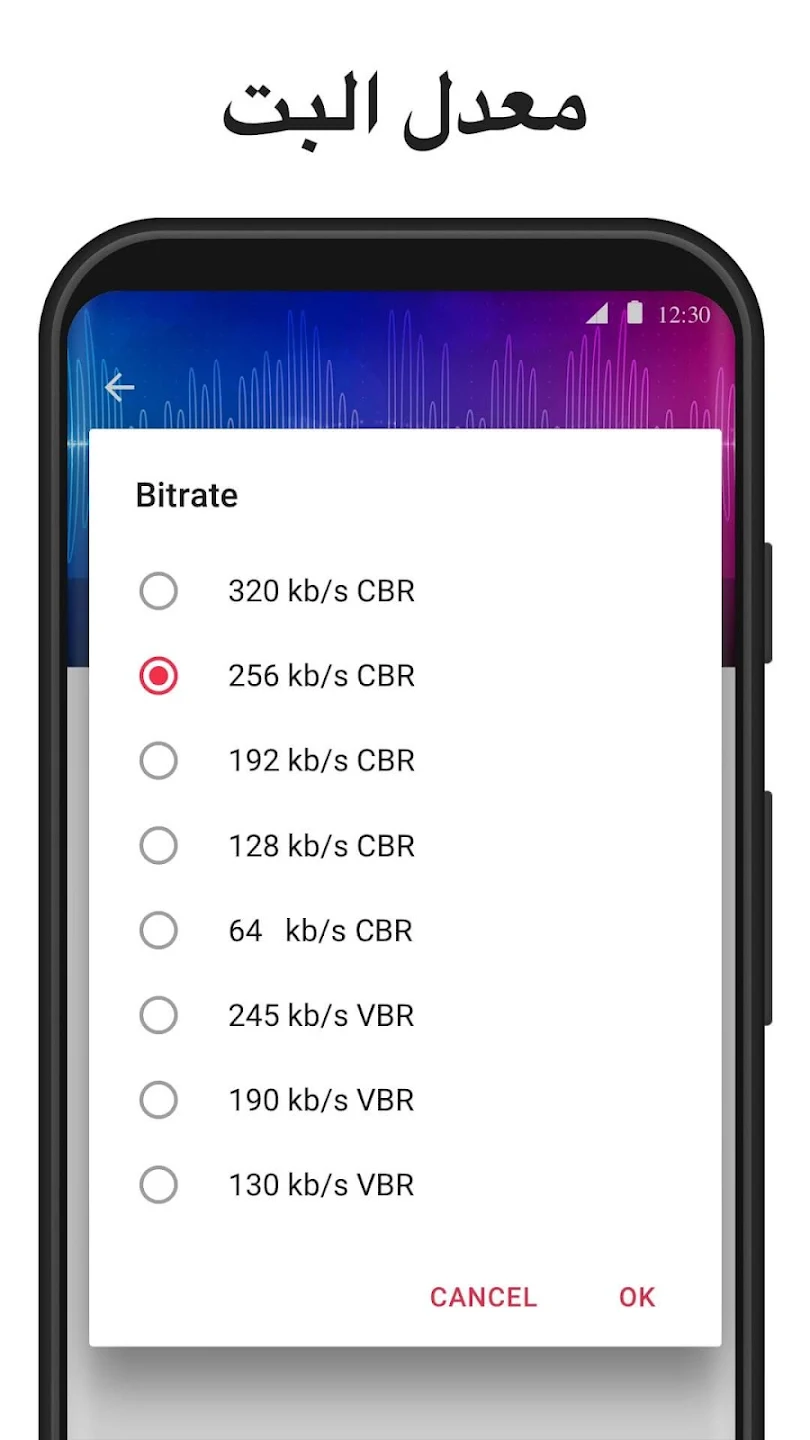Select the 64 kb/s CBR bitrate
The width and height of the screenshot is (810, 1440).
[320, 931]
